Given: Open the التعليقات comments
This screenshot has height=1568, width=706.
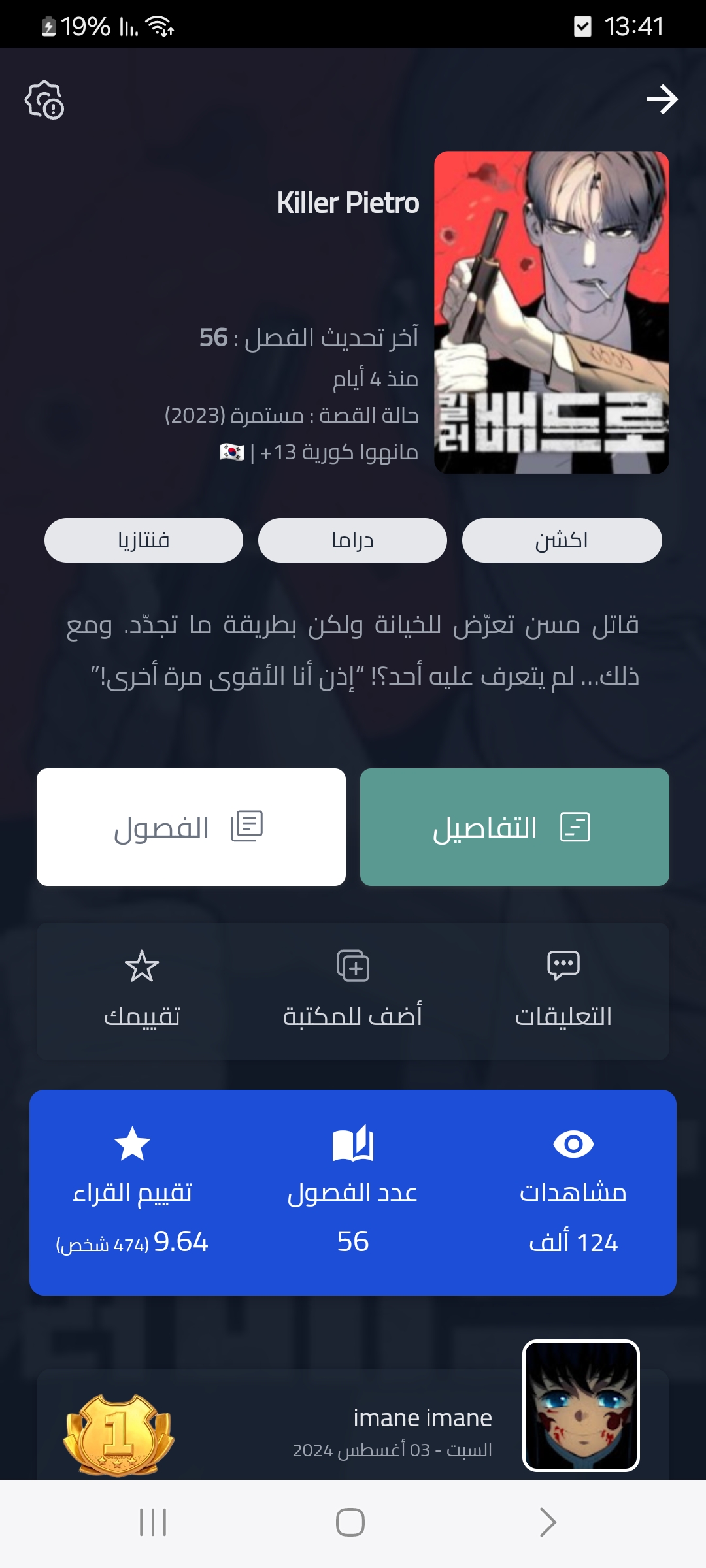Looking at the screenshot, I should point(563,990).
